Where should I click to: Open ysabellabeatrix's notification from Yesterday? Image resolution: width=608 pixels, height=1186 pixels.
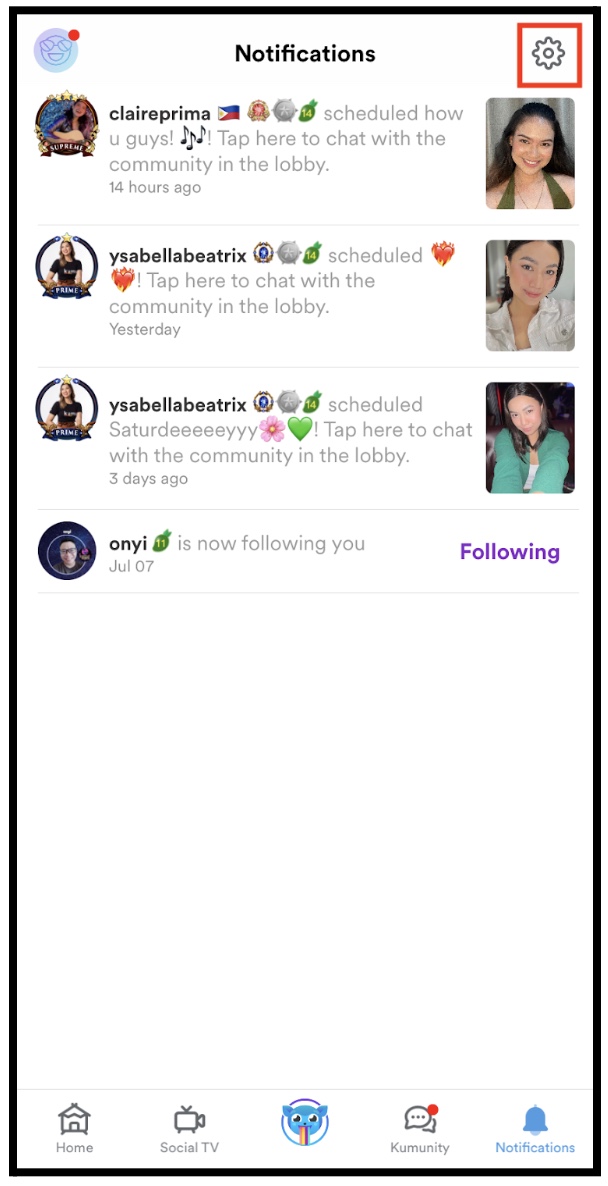[308, 296]
